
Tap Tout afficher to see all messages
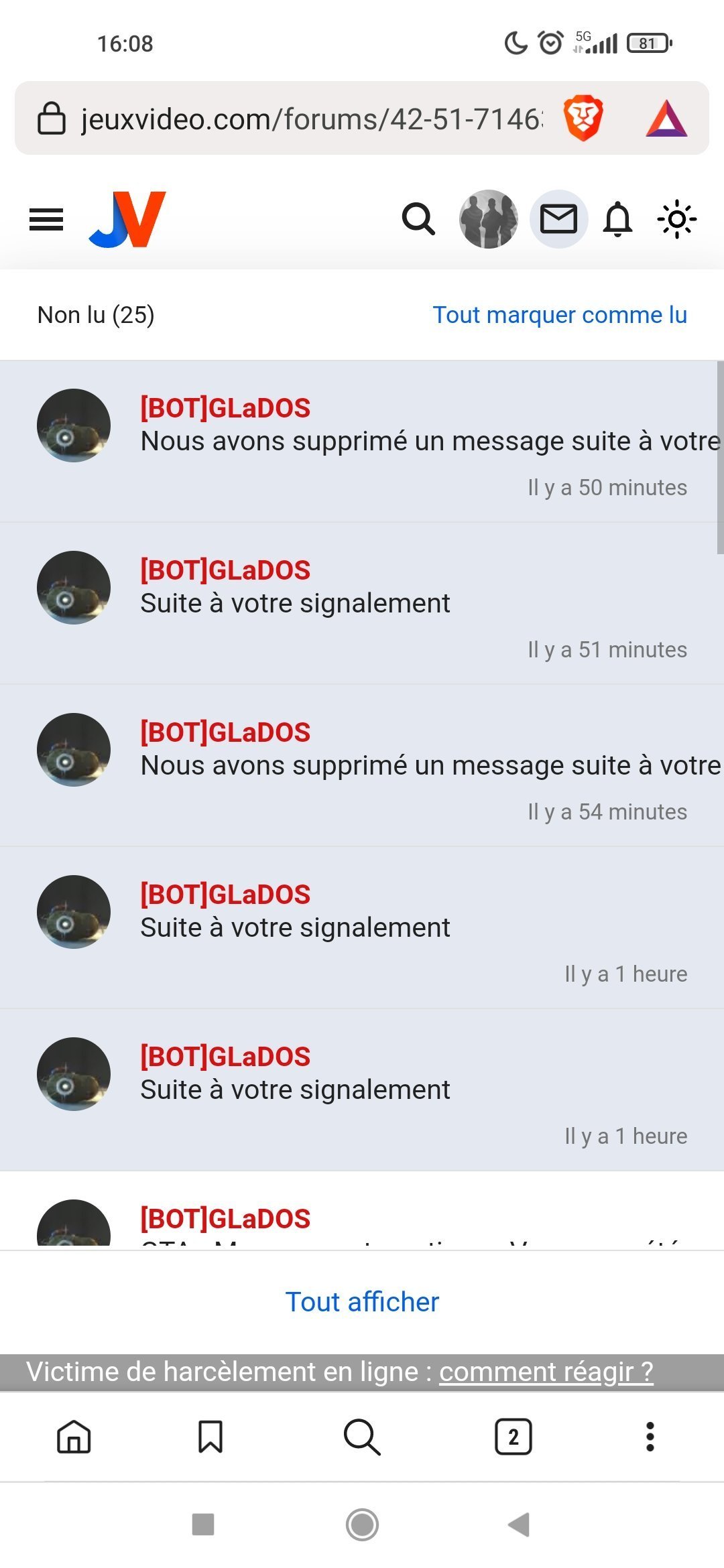[x=362, y=1302]
